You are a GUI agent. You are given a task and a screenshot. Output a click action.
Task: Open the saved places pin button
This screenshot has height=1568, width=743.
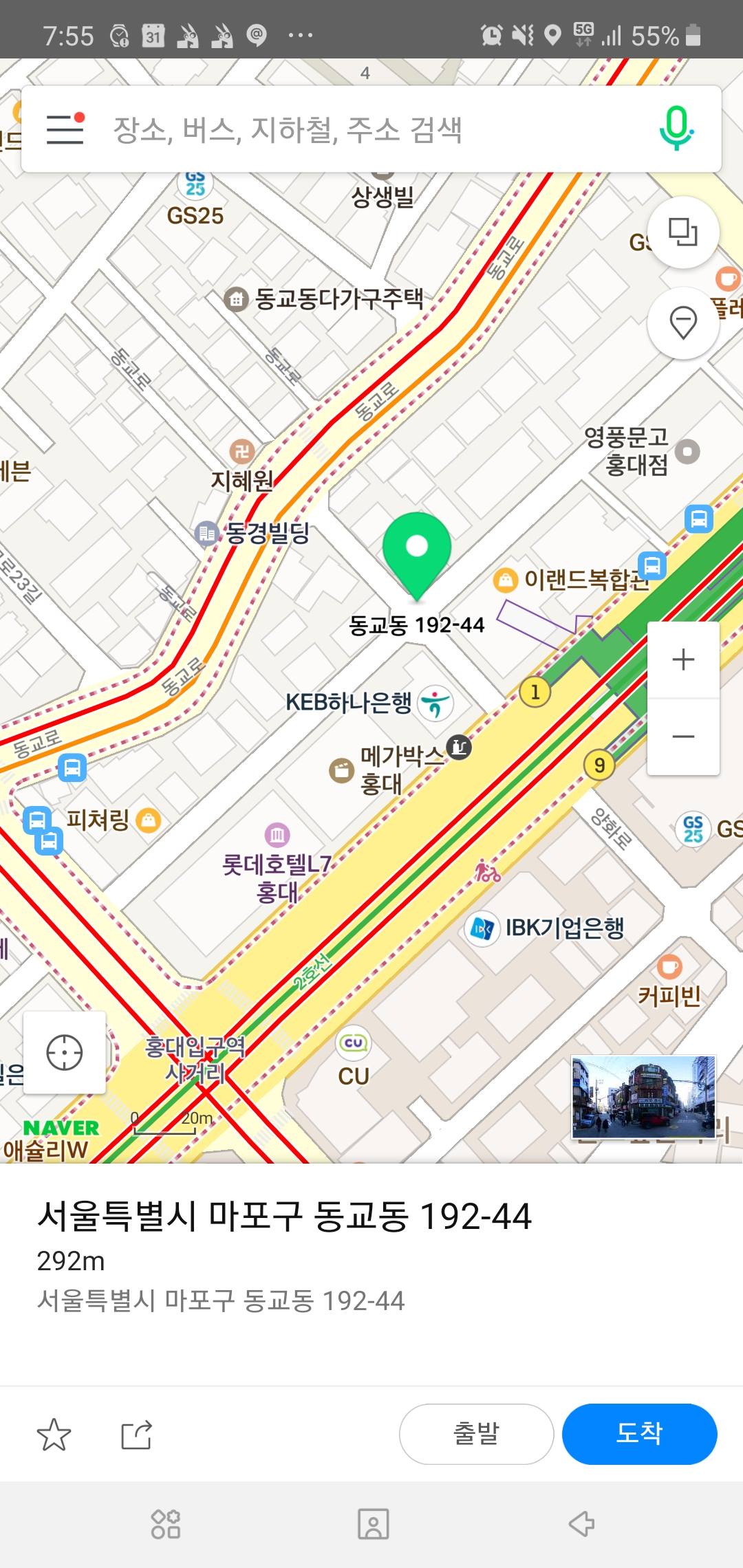click(683, 323)
